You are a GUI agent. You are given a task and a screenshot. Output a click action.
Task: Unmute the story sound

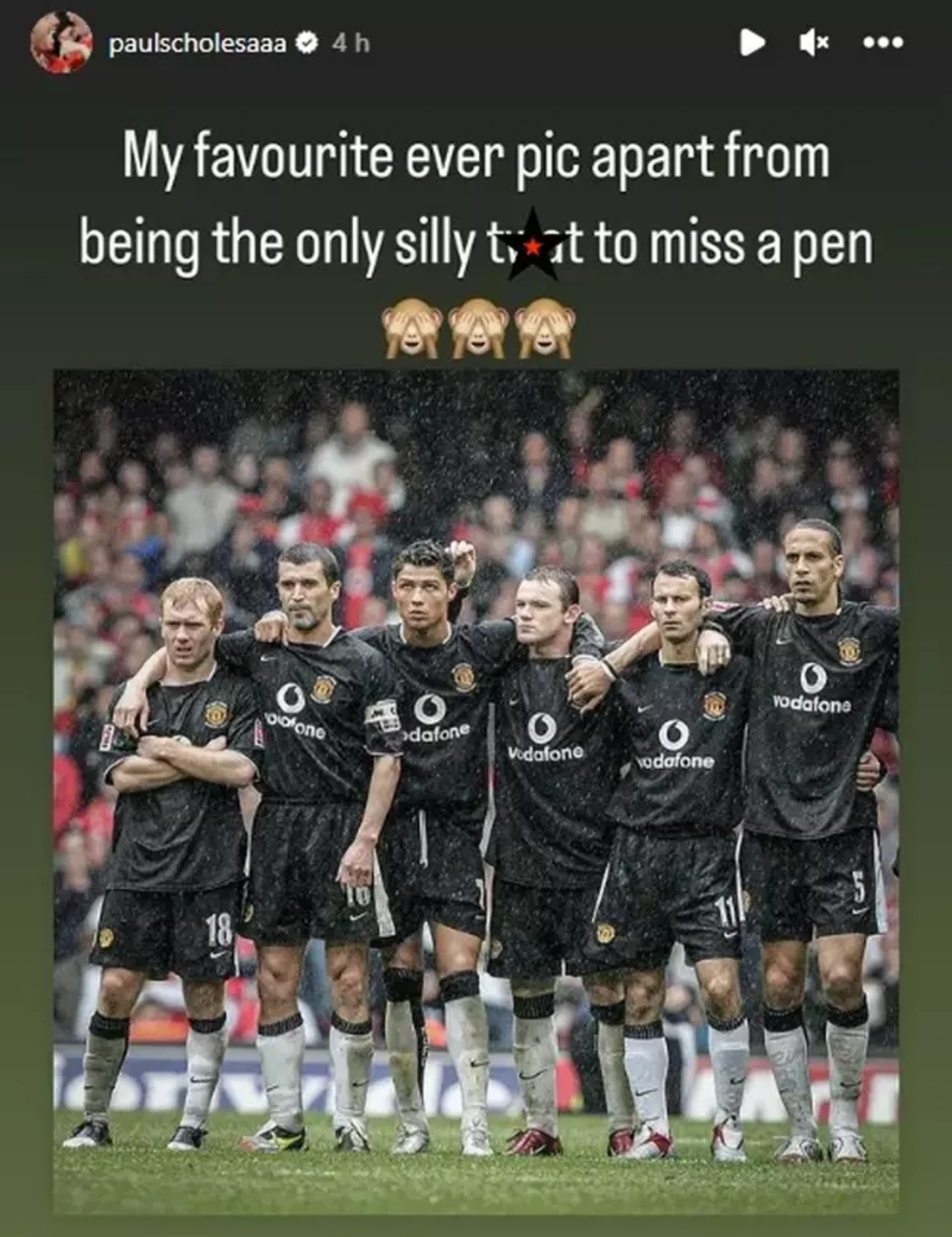tap(814, 43)
